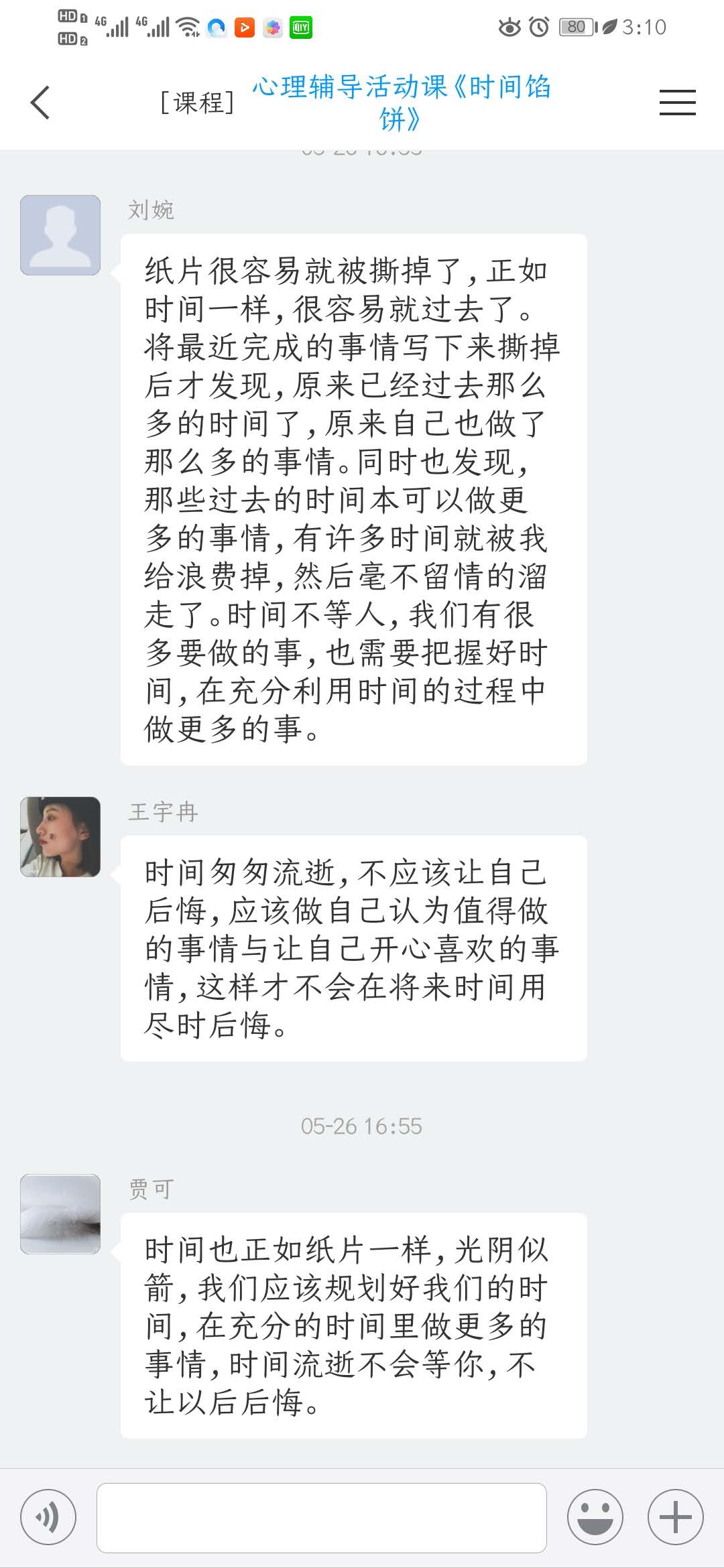Open 王宇冉's profile avatar
This screenshot has height=1568, width=724.
click(60, 837)
